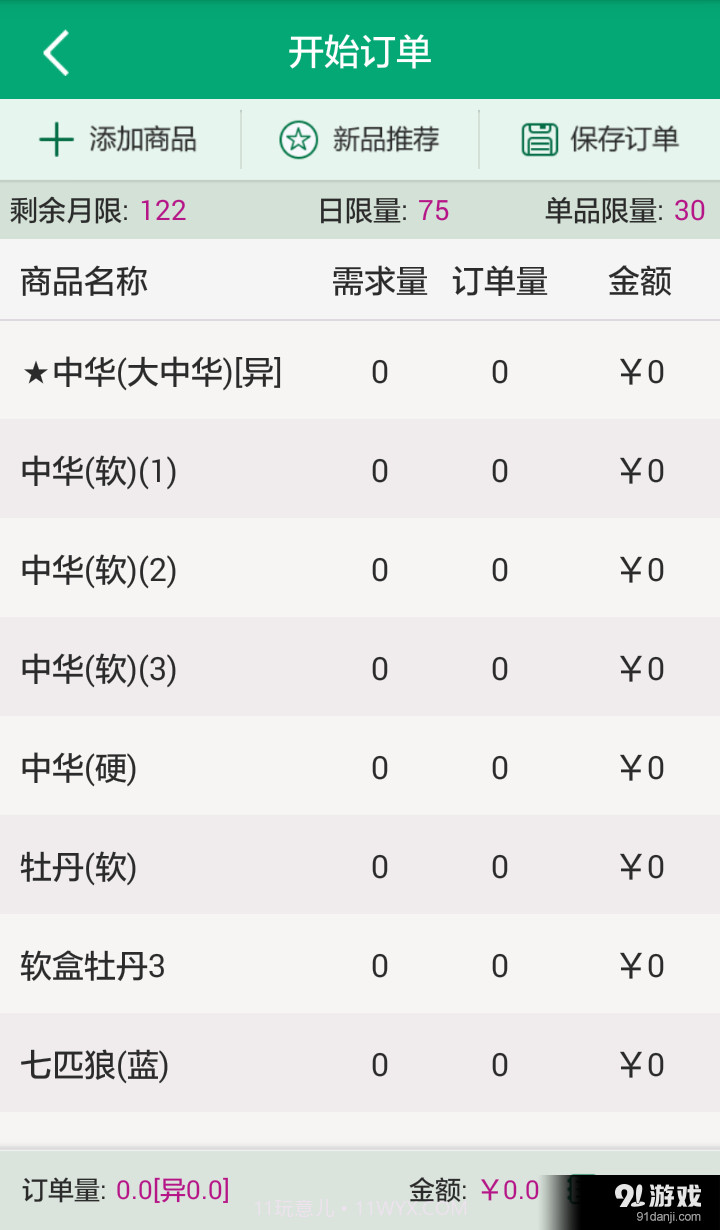Tap the total amount ¥0.0 at bottom

[507, 1190]
